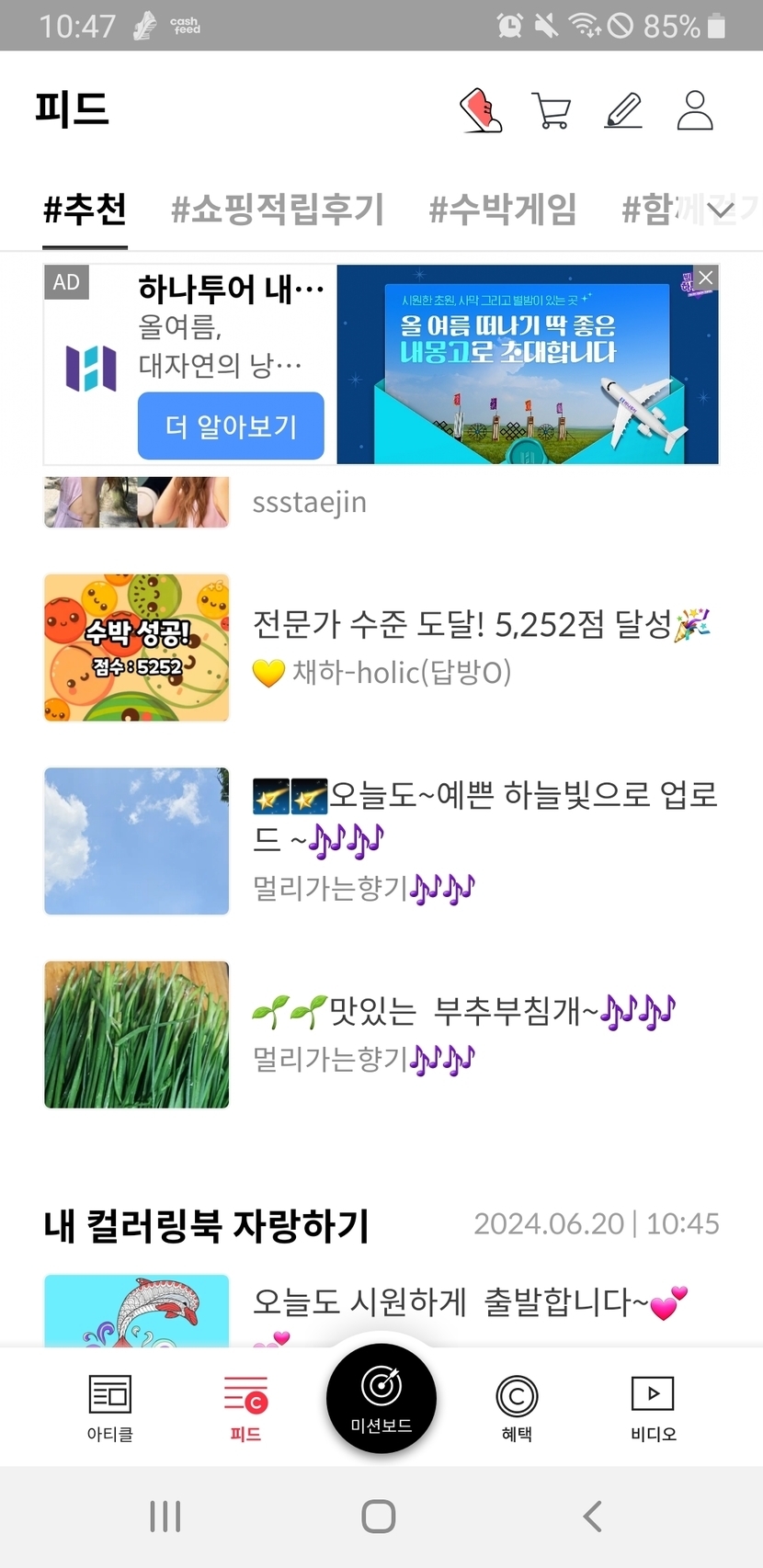The width and height of the screenshot is (763, 1568).
Task: View the 맛있는 부추부침개 post
Action: click(462, 1011)
